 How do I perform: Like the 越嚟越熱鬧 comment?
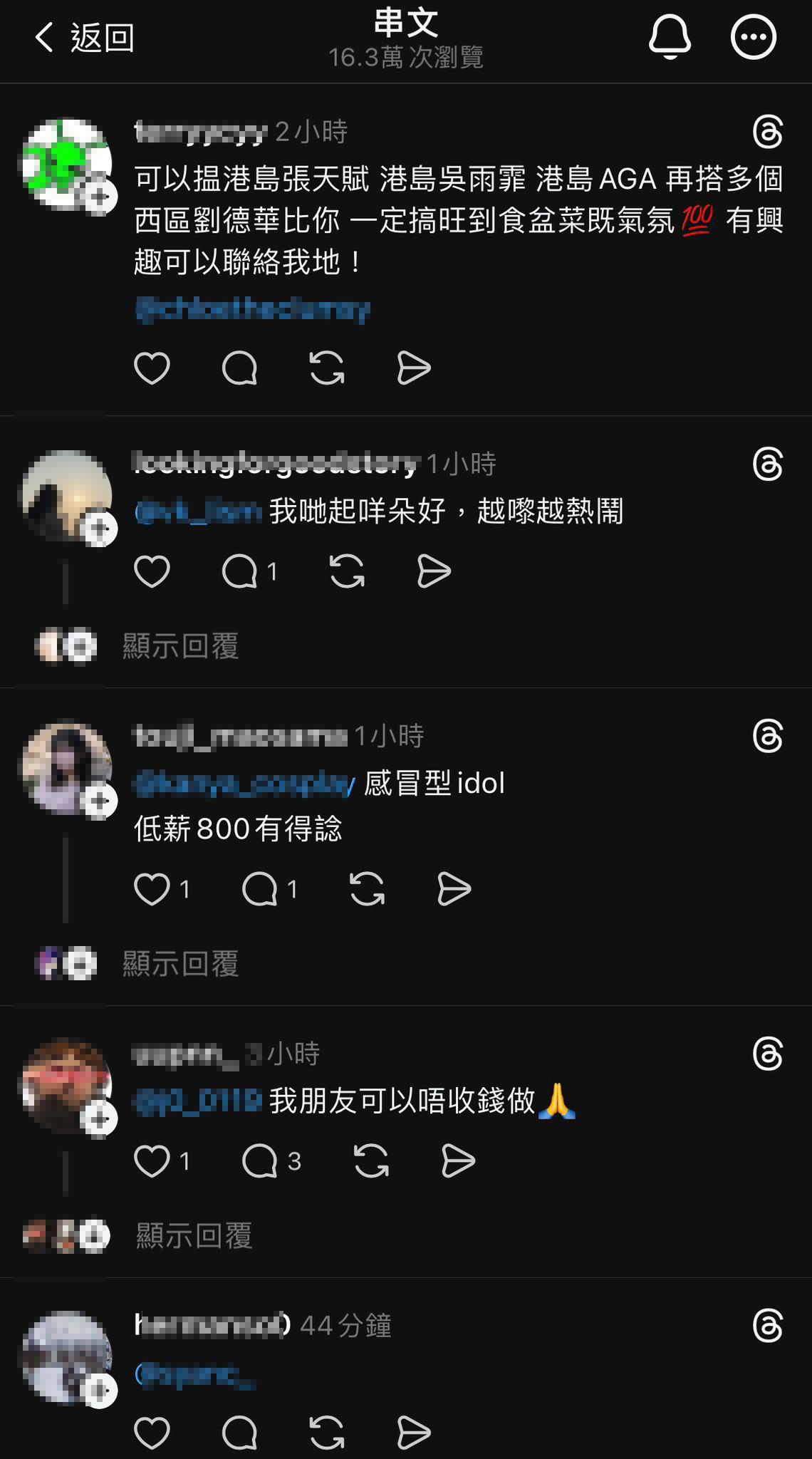tap(152, 571)
